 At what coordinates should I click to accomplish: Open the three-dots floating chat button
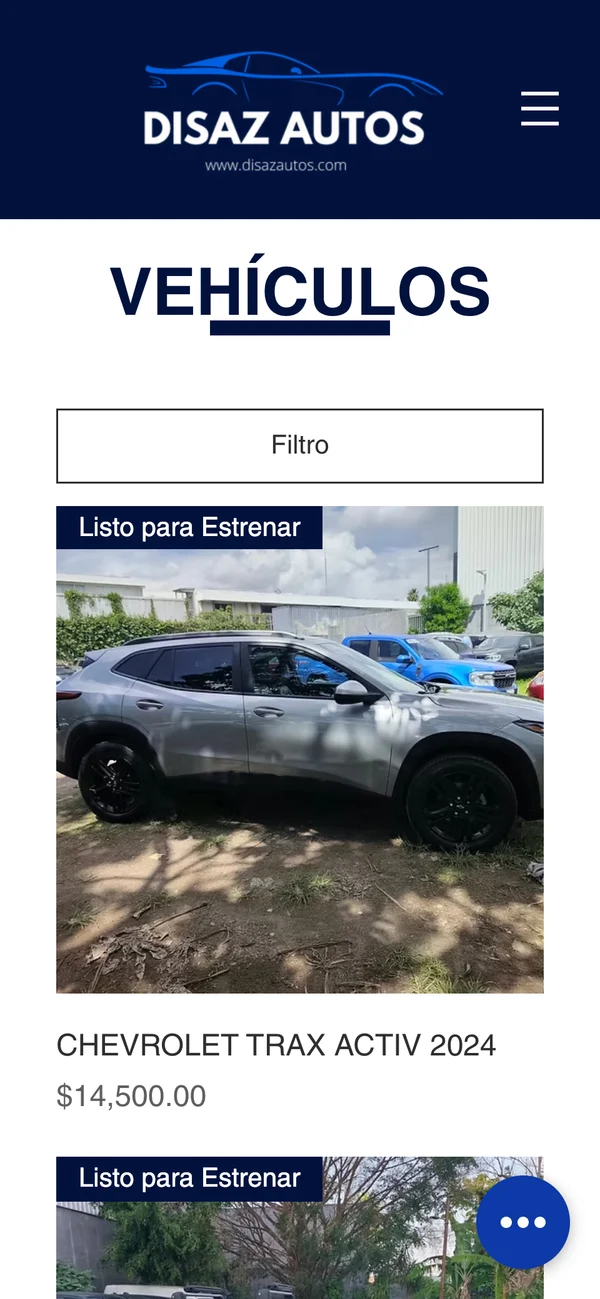523,1222
